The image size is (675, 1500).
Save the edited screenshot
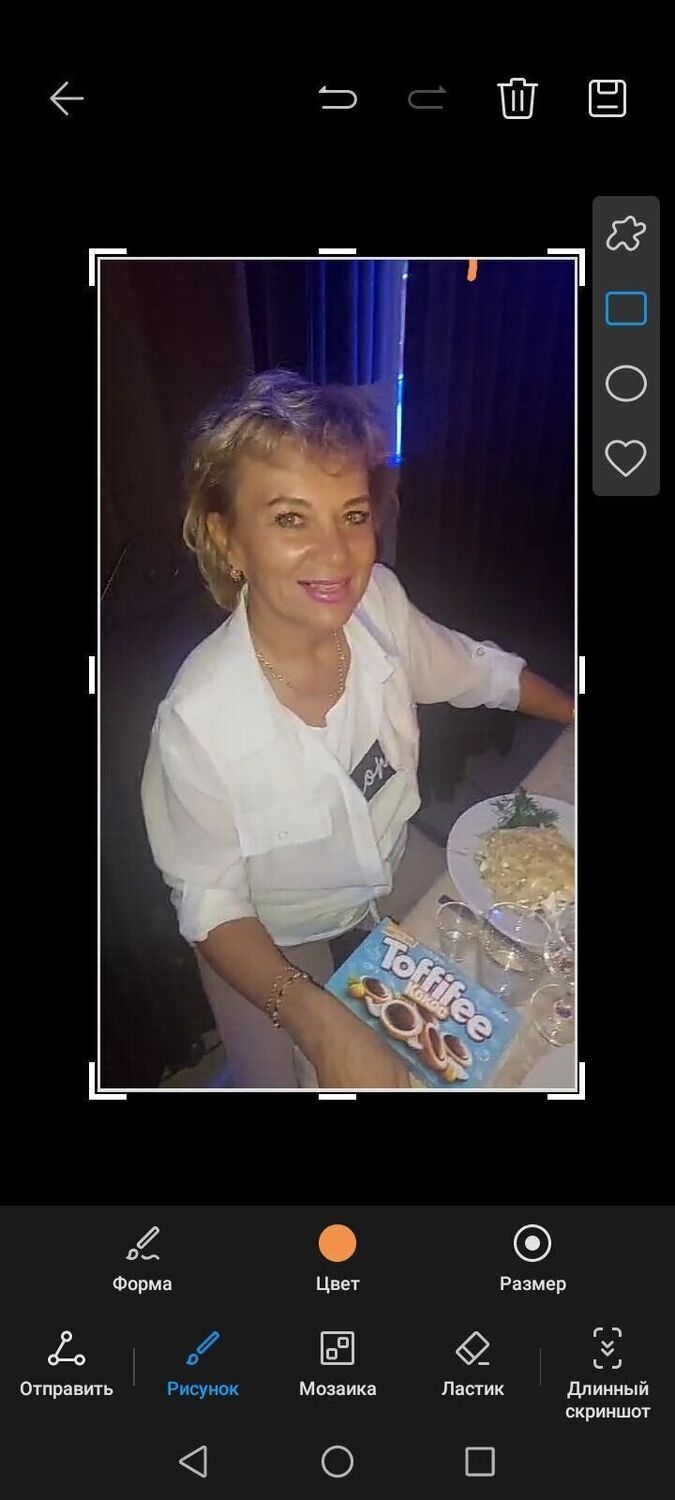point(607,98)
